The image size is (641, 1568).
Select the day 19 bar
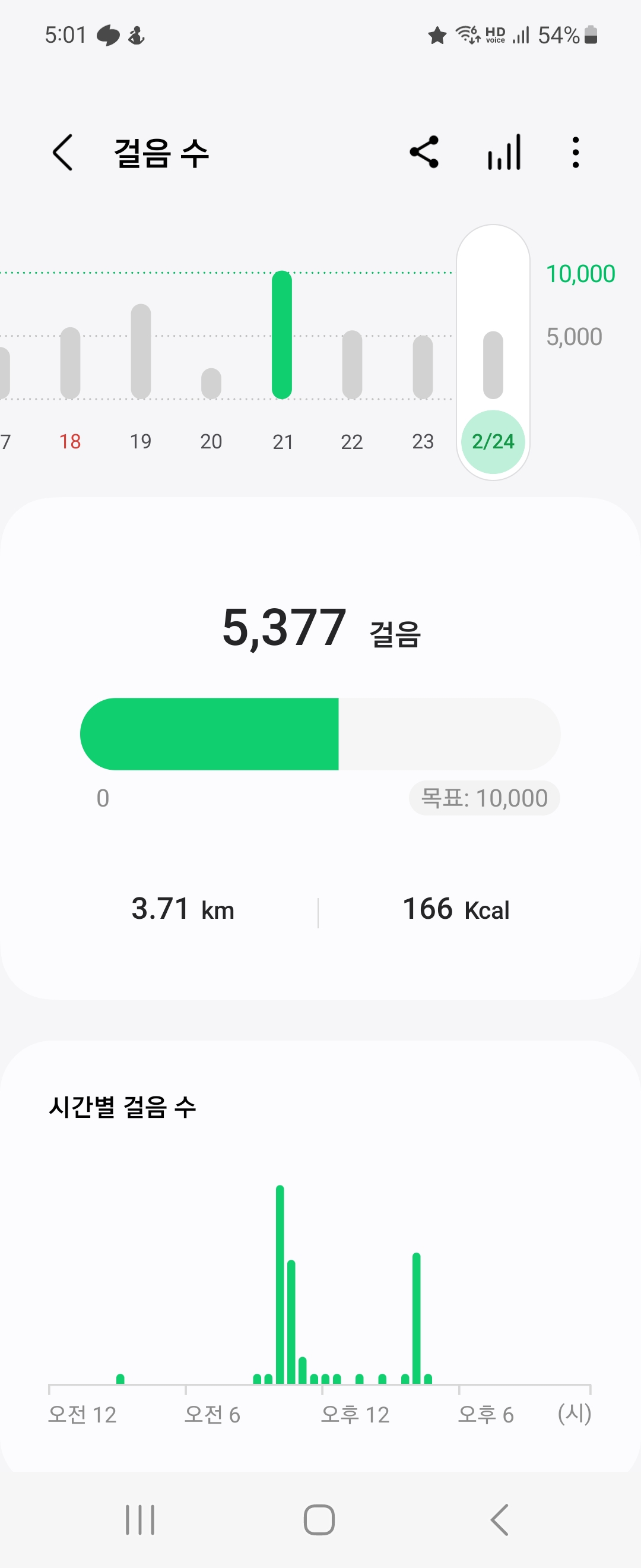pos(141,352)
